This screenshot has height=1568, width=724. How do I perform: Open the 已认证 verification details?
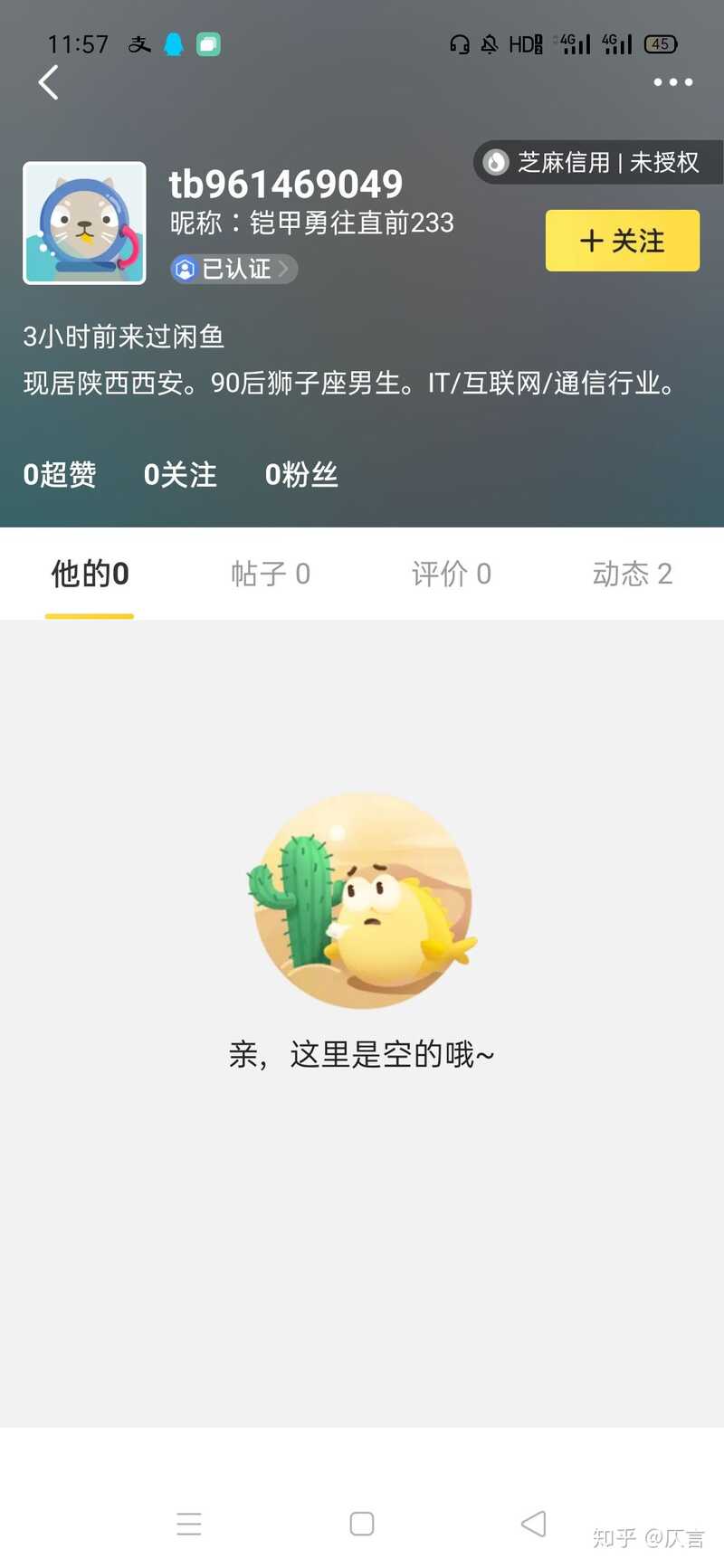point(234,269)
